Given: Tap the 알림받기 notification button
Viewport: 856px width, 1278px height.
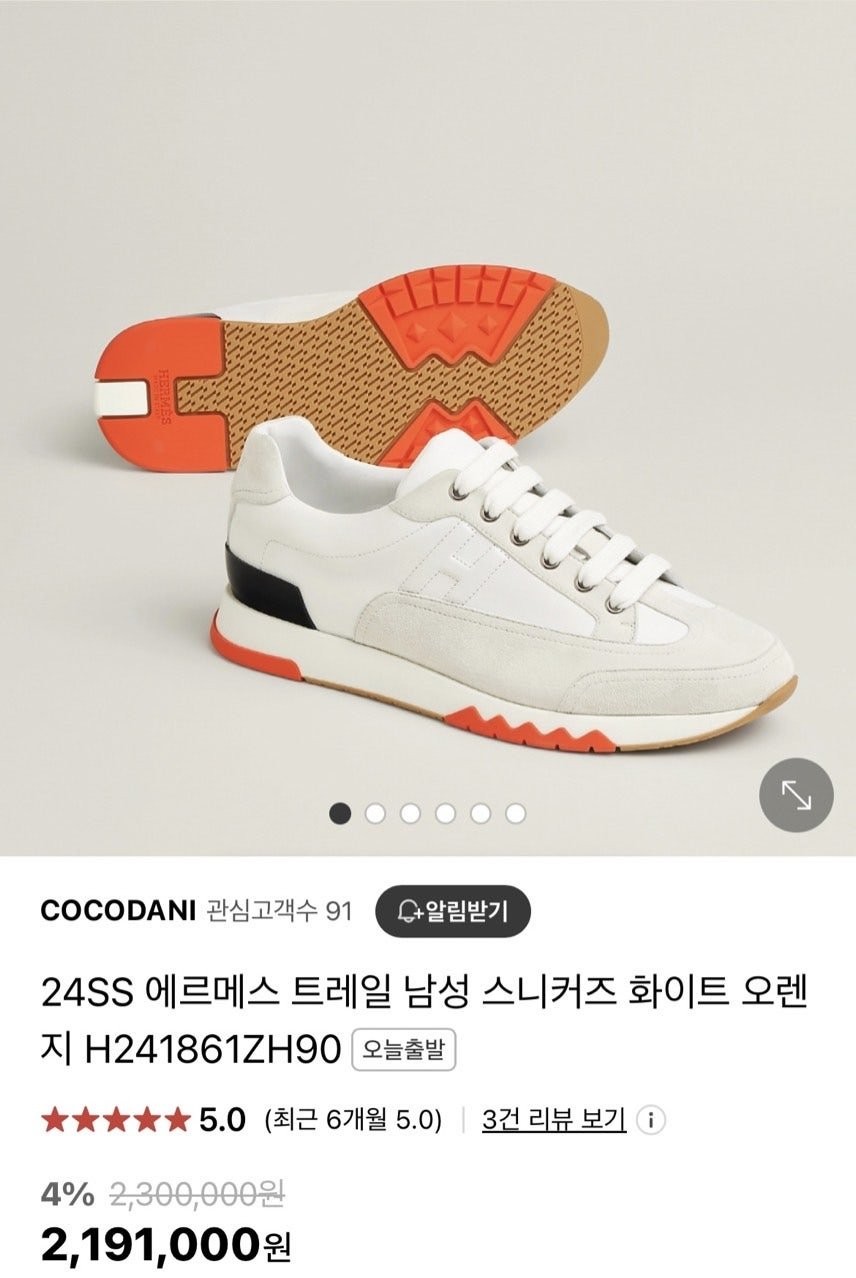Looking at the screenshot, I should 452,911.
